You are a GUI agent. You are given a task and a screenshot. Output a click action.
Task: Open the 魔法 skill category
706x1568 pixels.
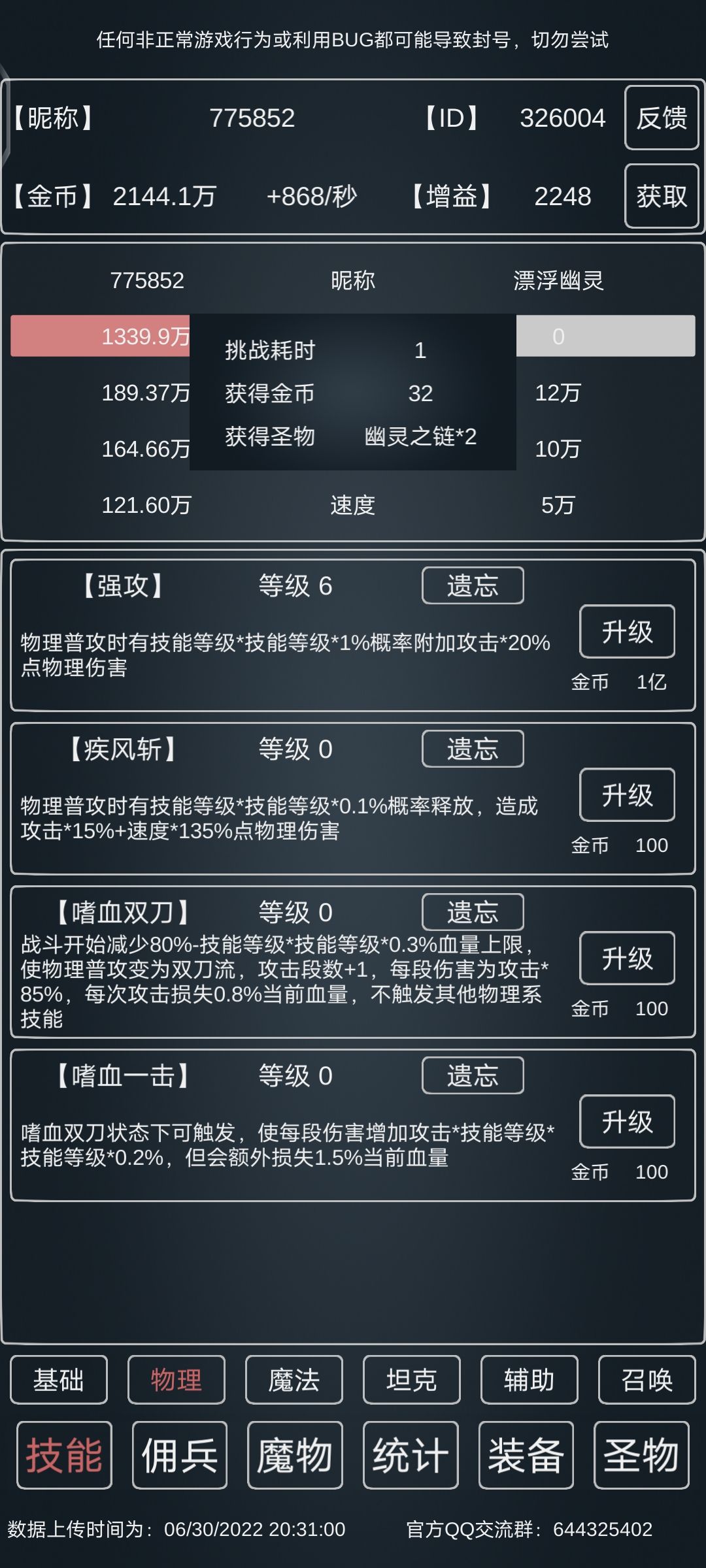point(294,1380)
